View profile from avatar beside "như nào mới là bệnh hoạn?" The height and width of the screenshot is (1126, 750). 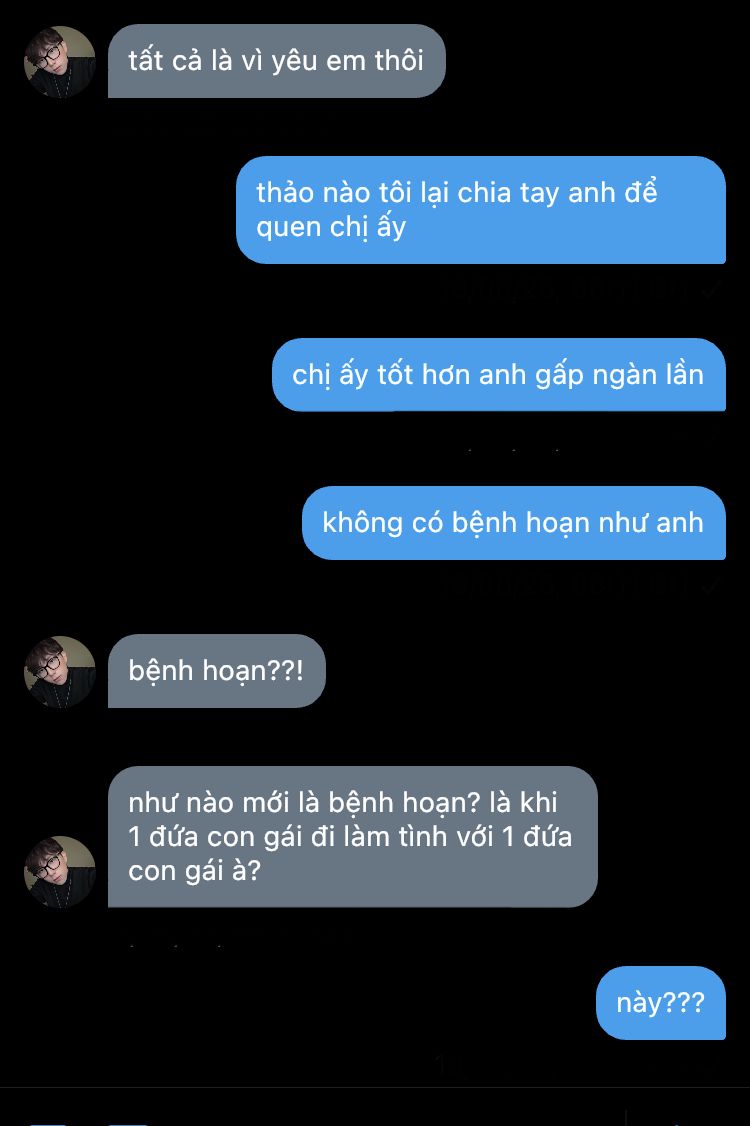click(60, 872)
